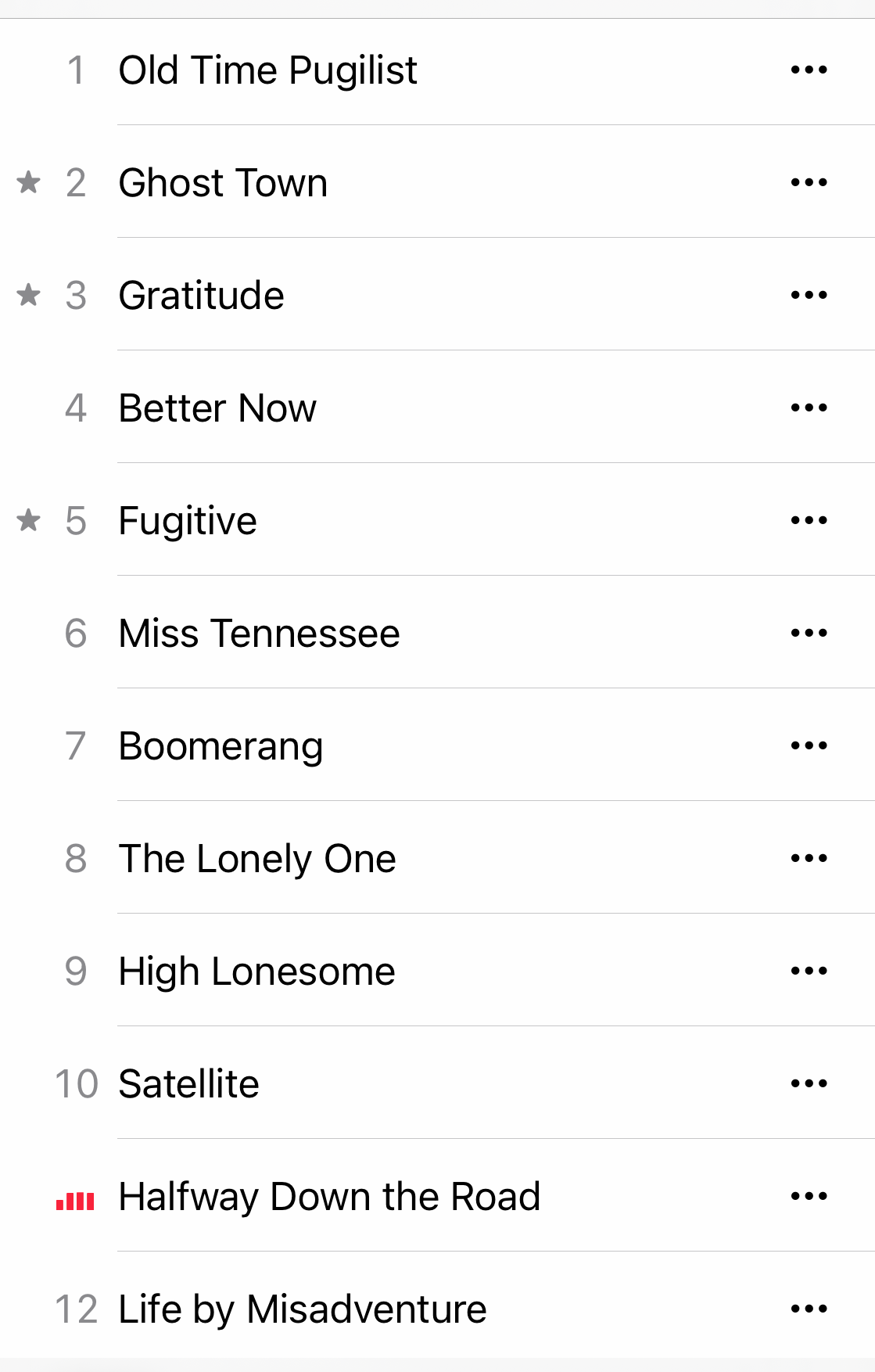The image size is (875, 1372).
Task: Play Miss Tennessee
Action: click(259, 634)
